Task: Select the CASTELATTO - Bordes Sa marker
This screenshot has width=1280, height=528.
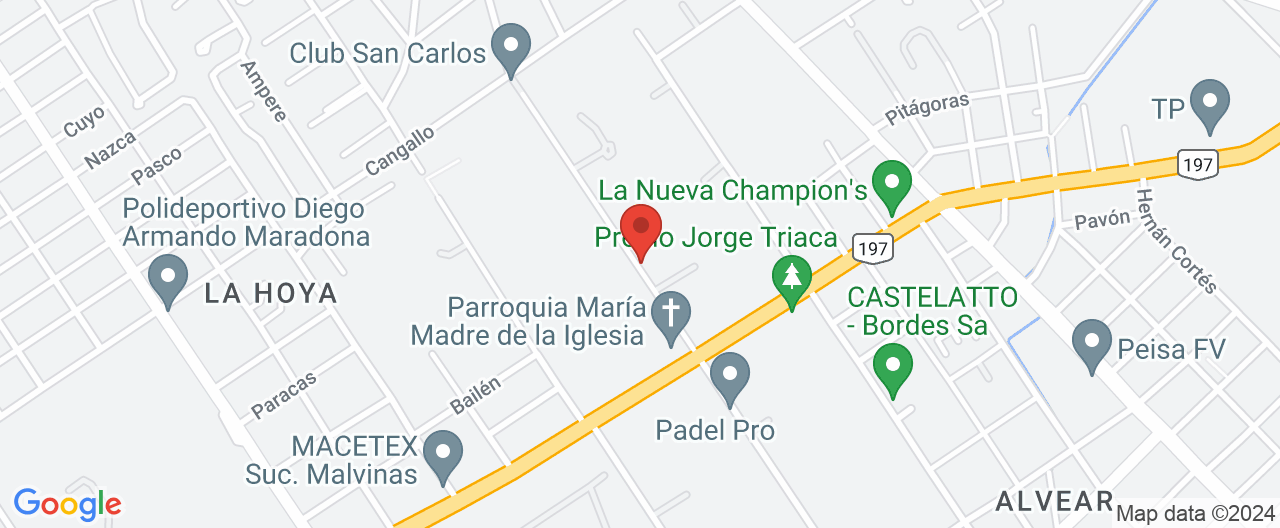Action: point(893,367)
